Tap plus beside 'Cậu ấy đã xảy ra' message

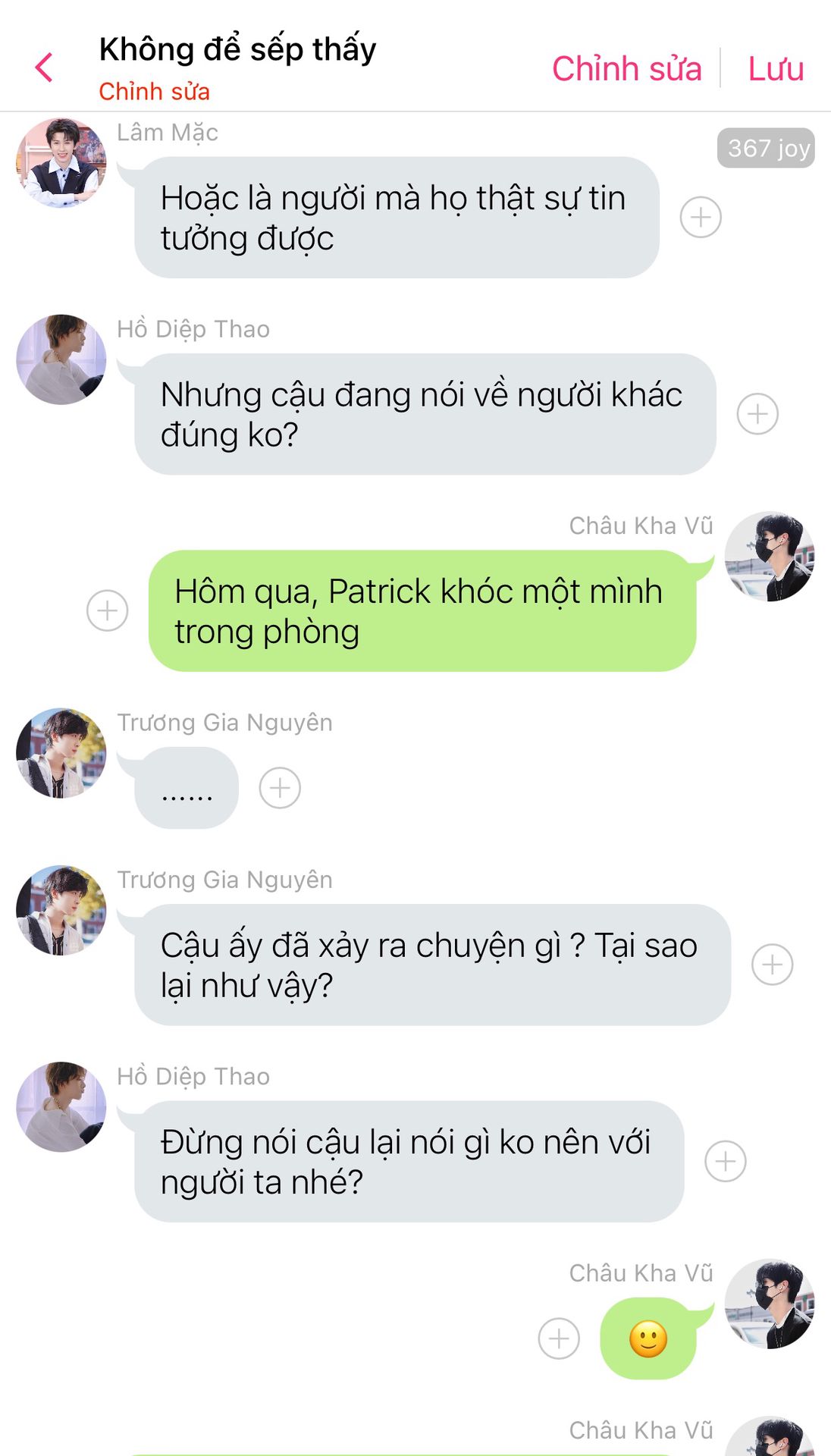772,965
